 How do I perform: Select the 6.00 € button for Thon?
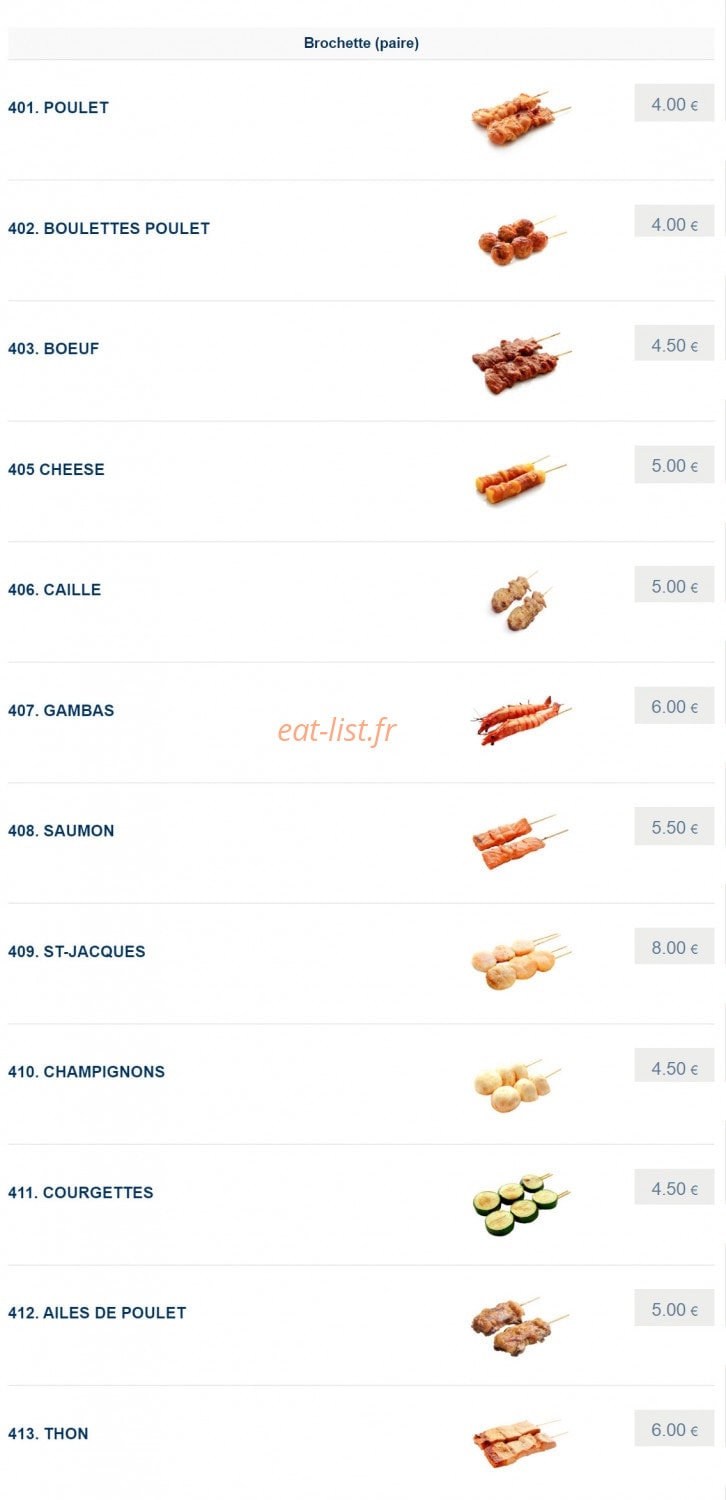(674, 1429)
